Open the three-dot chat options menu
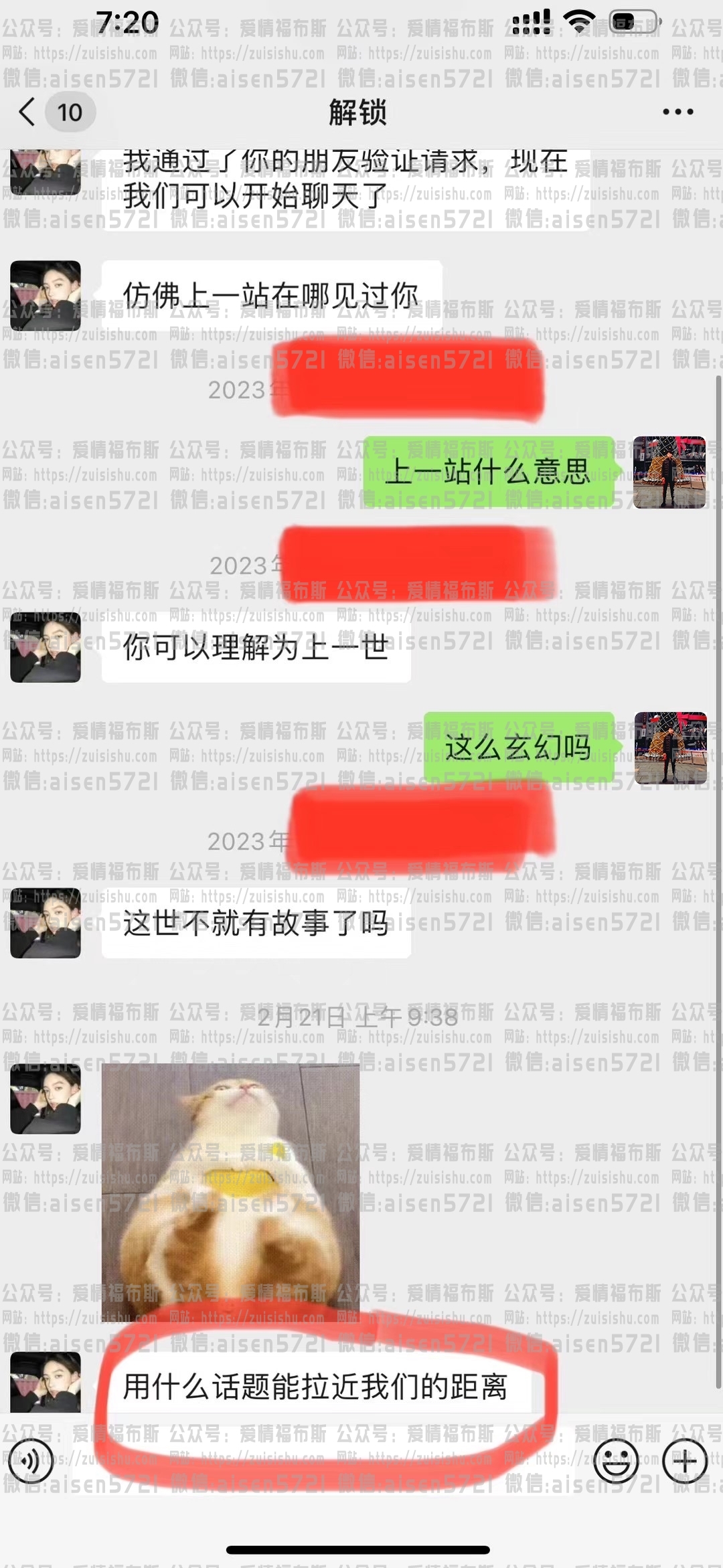The width and height of the screenshot is (723, 1568). 677,112
